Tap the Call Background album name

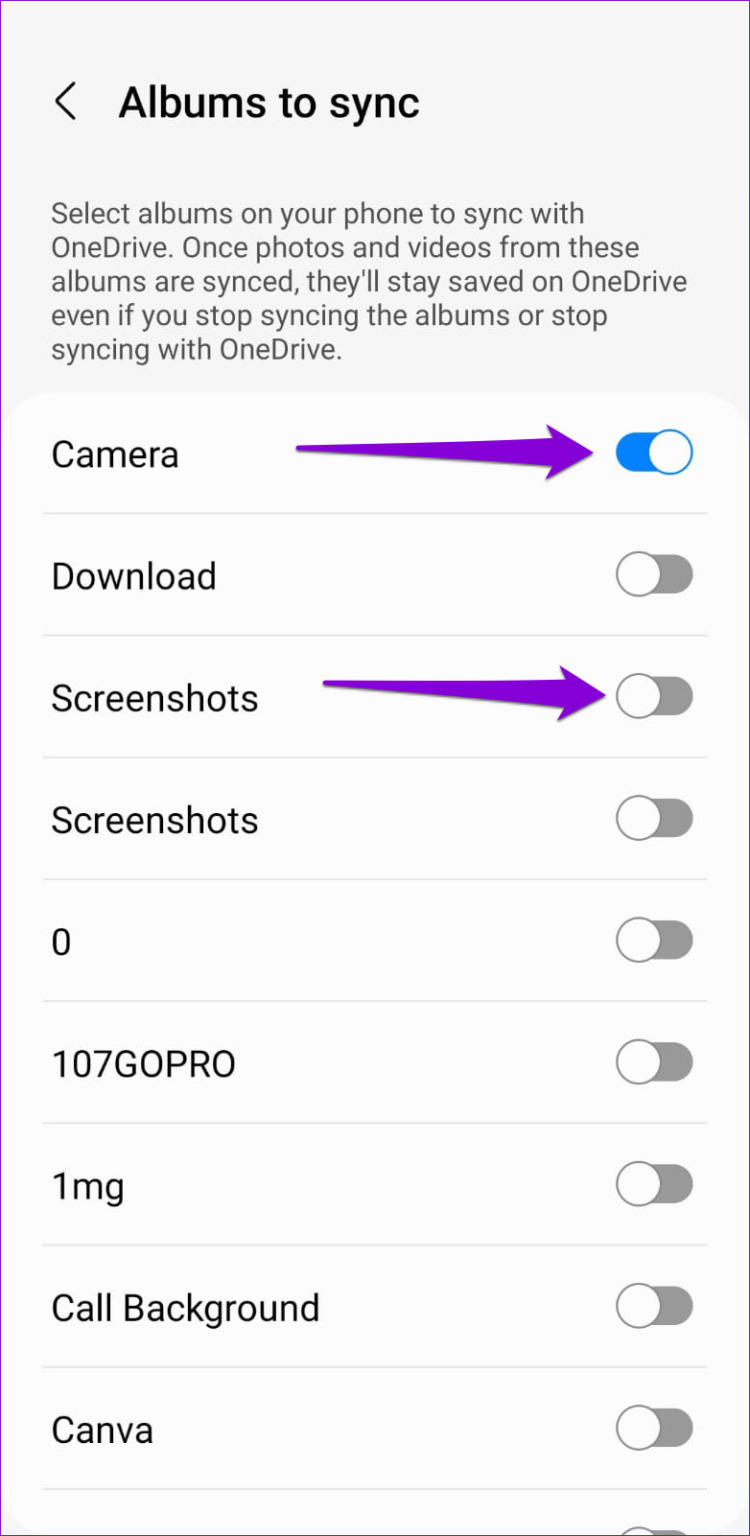pyautogui.click(x=185, y=1307)
